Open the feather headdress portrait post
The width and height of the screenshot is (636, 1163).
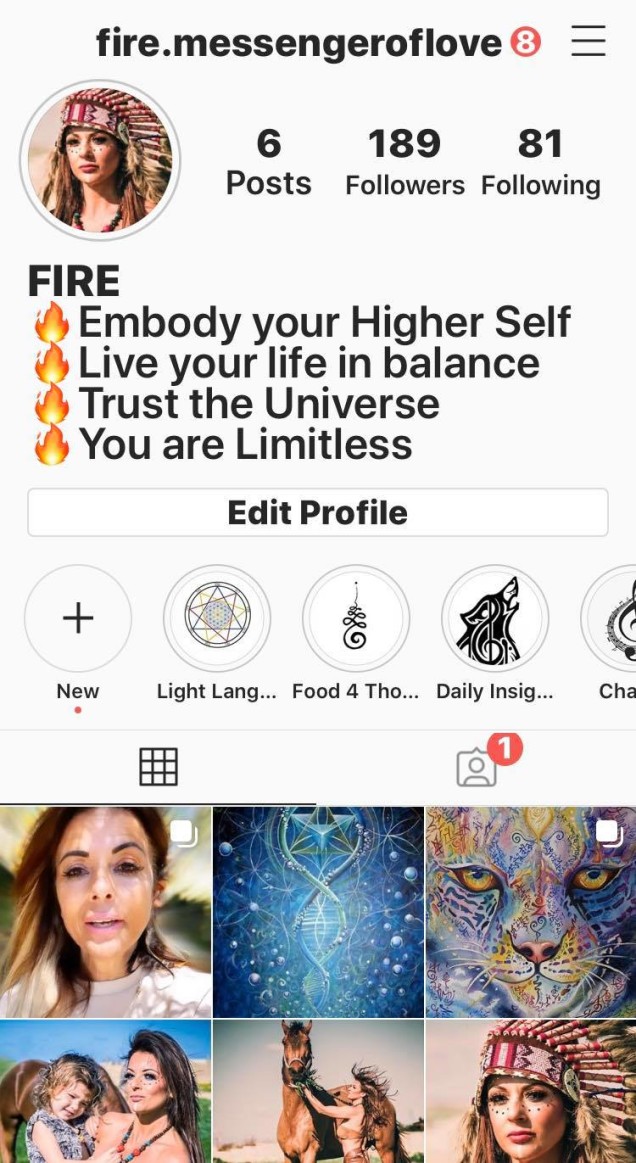(x=531, y=1092)
